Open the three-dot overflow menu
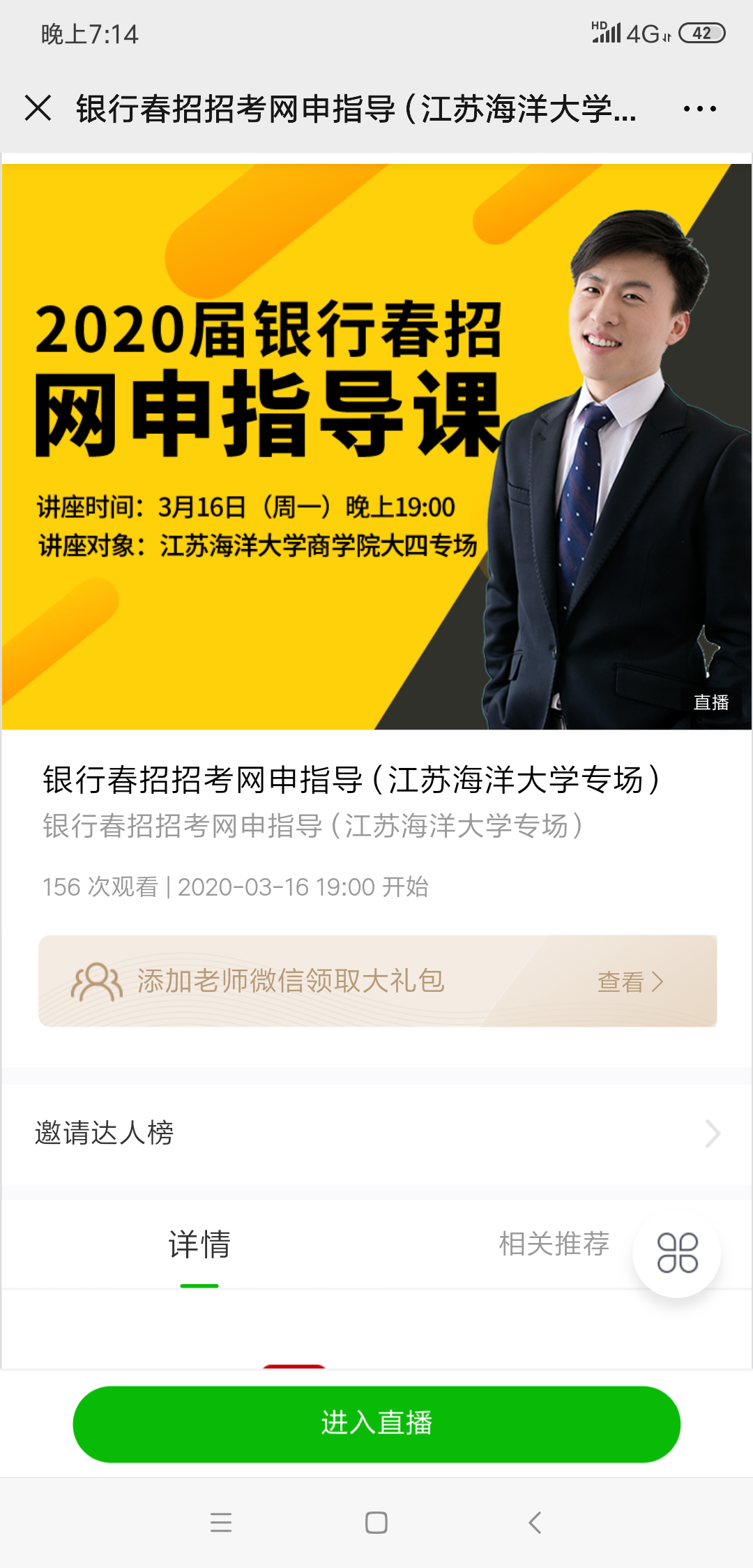Viewport: 753px width, 1568px height. pyautogui.click(x=699, y=109)
